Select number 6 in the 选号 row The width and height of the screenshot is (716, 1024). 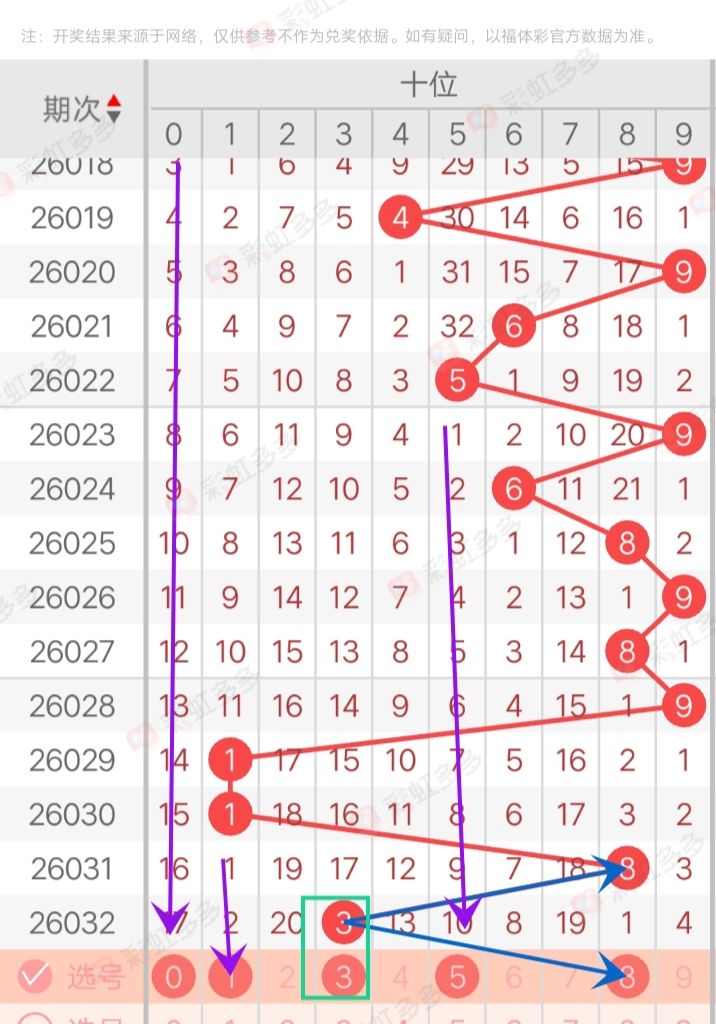click(514, 977)
